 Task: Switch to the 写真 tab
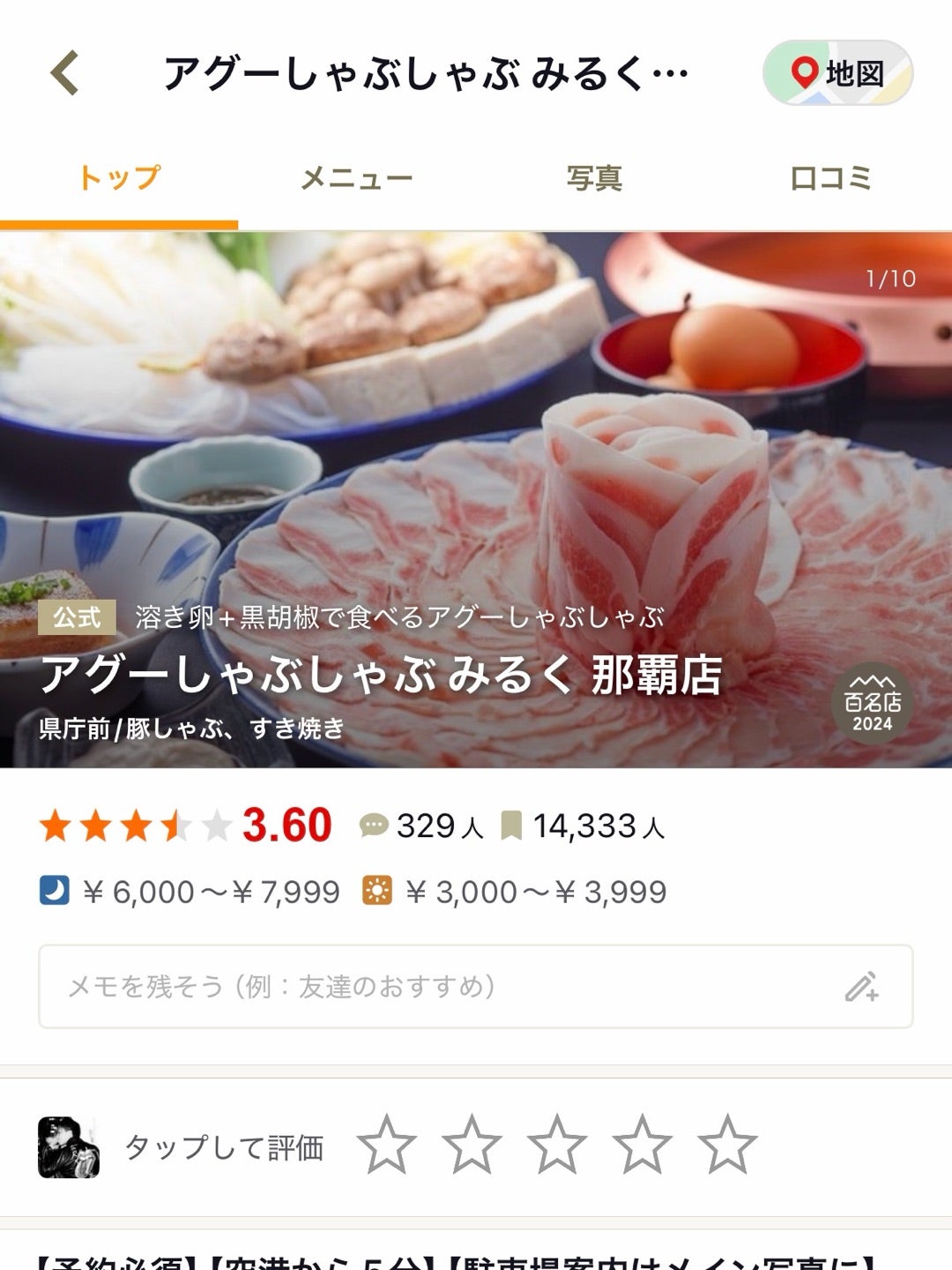pyautogui.click(x=594, y=178)
